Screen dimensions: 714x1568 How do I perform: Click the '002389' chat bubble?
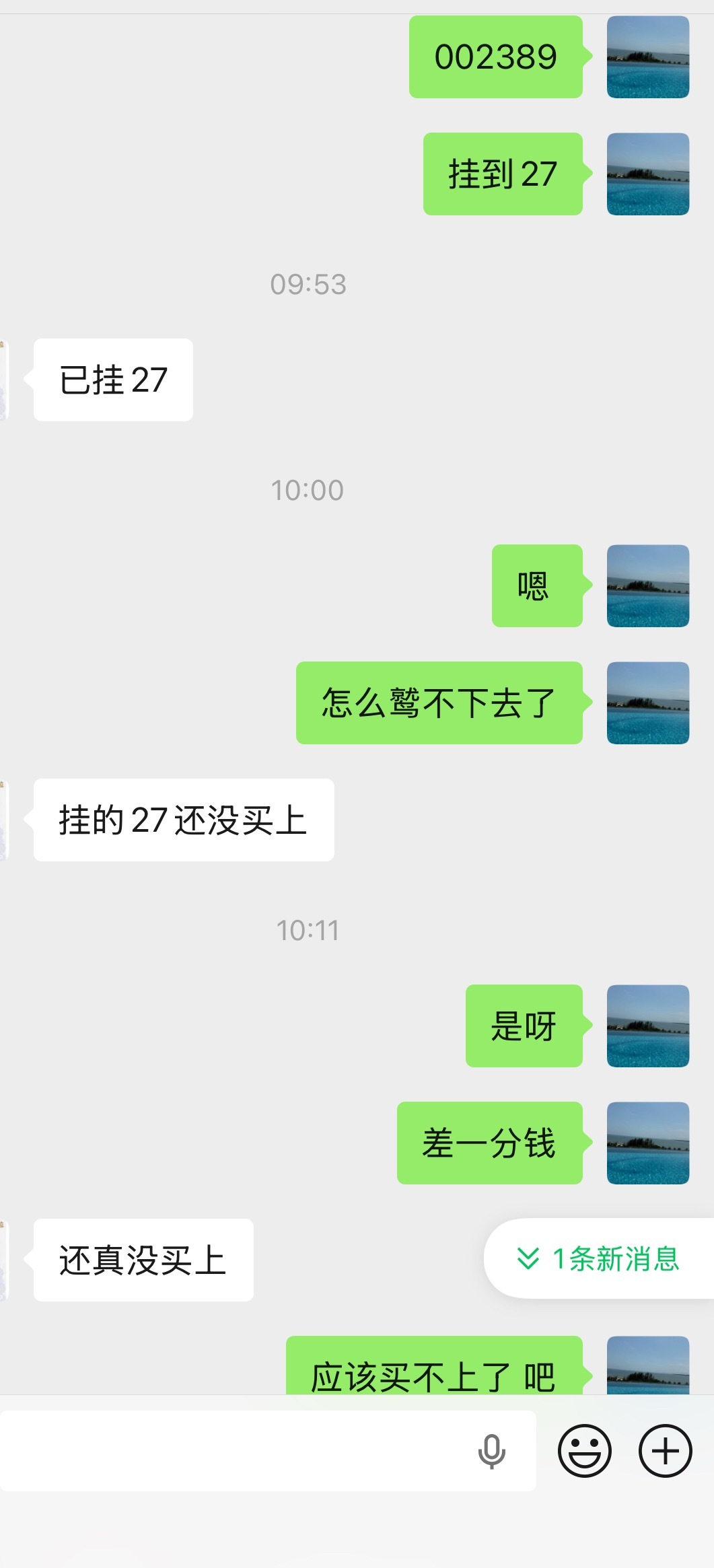point(496,57)
